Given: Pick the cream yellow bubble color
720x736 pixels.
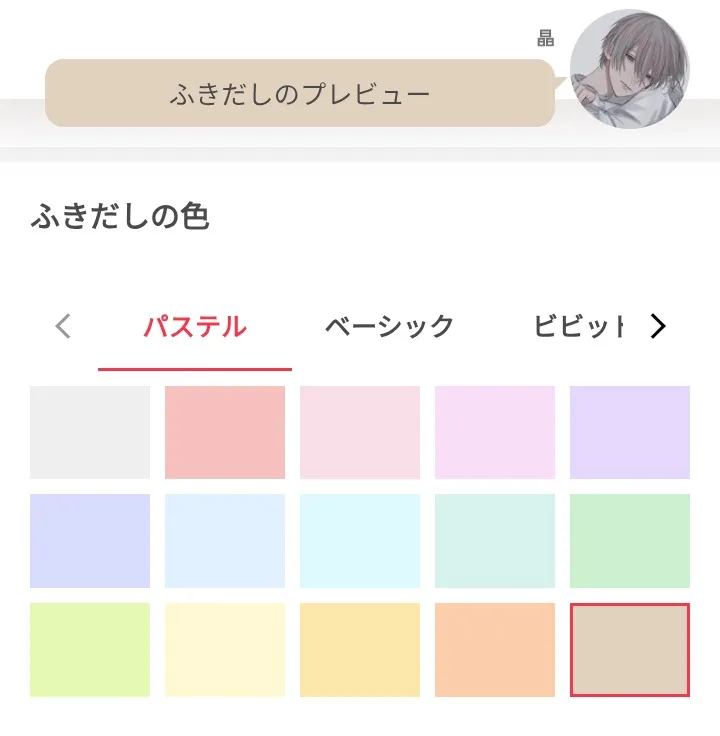Looking at the screenshot, I should click(x=225, y=649).
